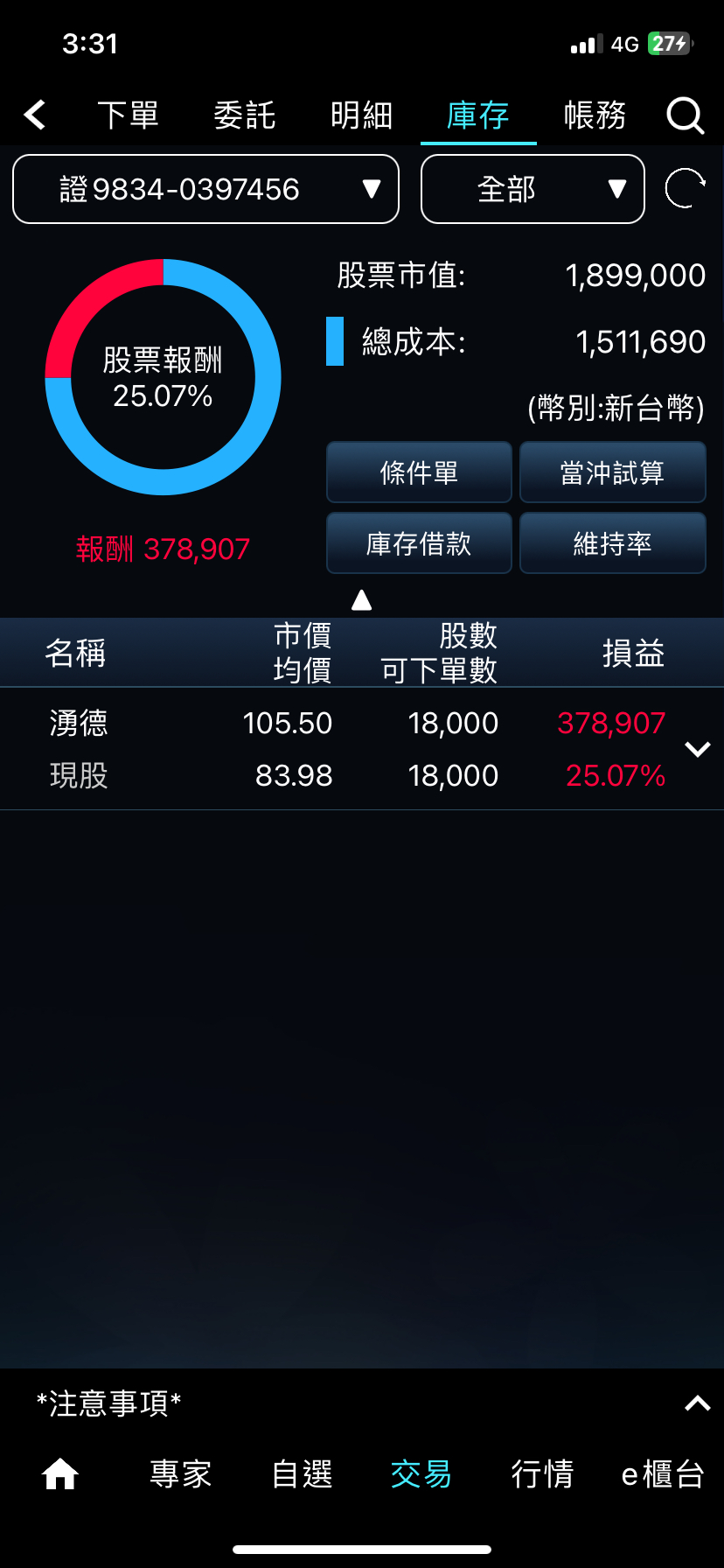Open the 專家 tab

[181, 1474]
